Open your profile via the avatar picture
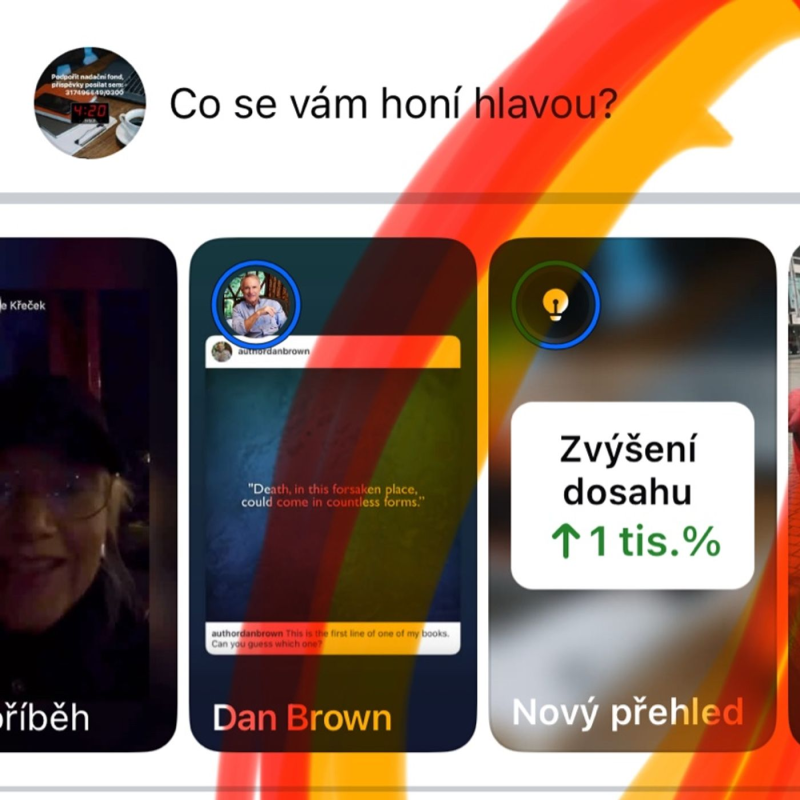Screen dimensions: 800x800 point(90,103)
